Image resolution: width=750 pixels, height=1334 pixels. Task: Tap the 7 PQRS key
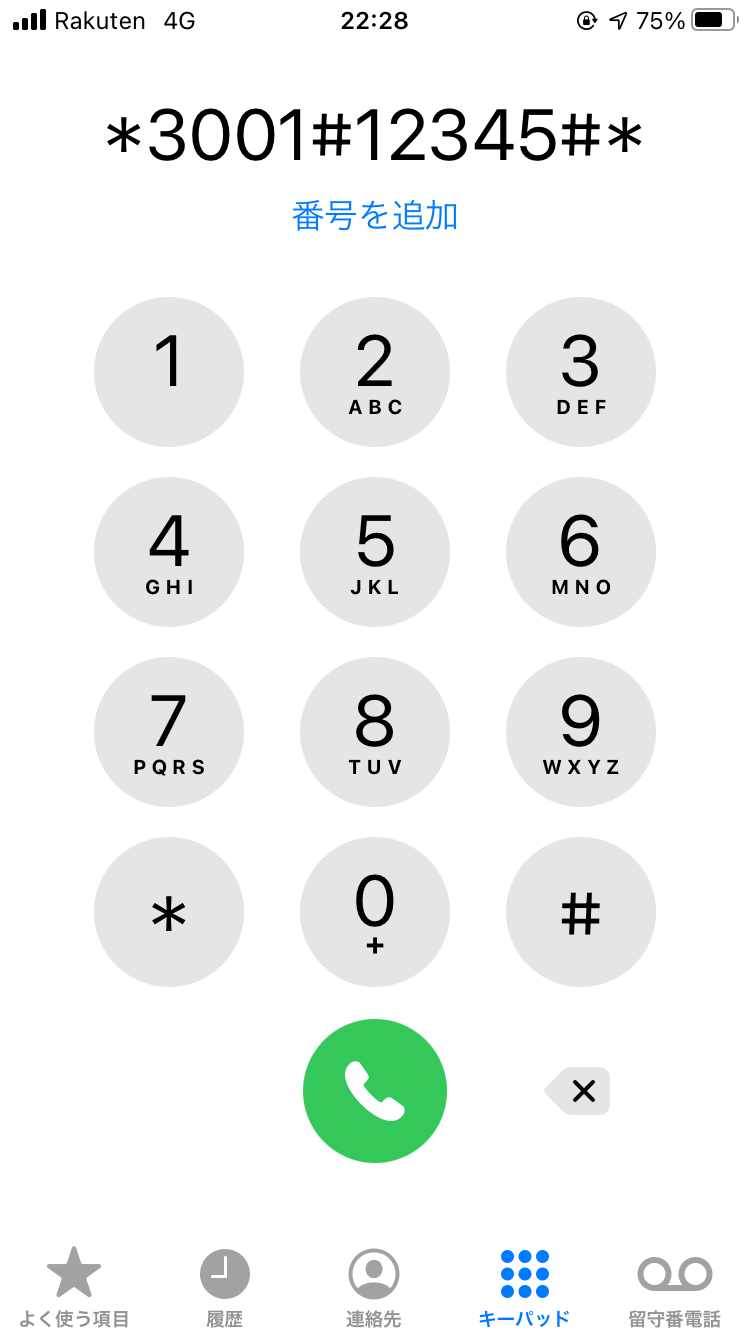click(169, 732)
